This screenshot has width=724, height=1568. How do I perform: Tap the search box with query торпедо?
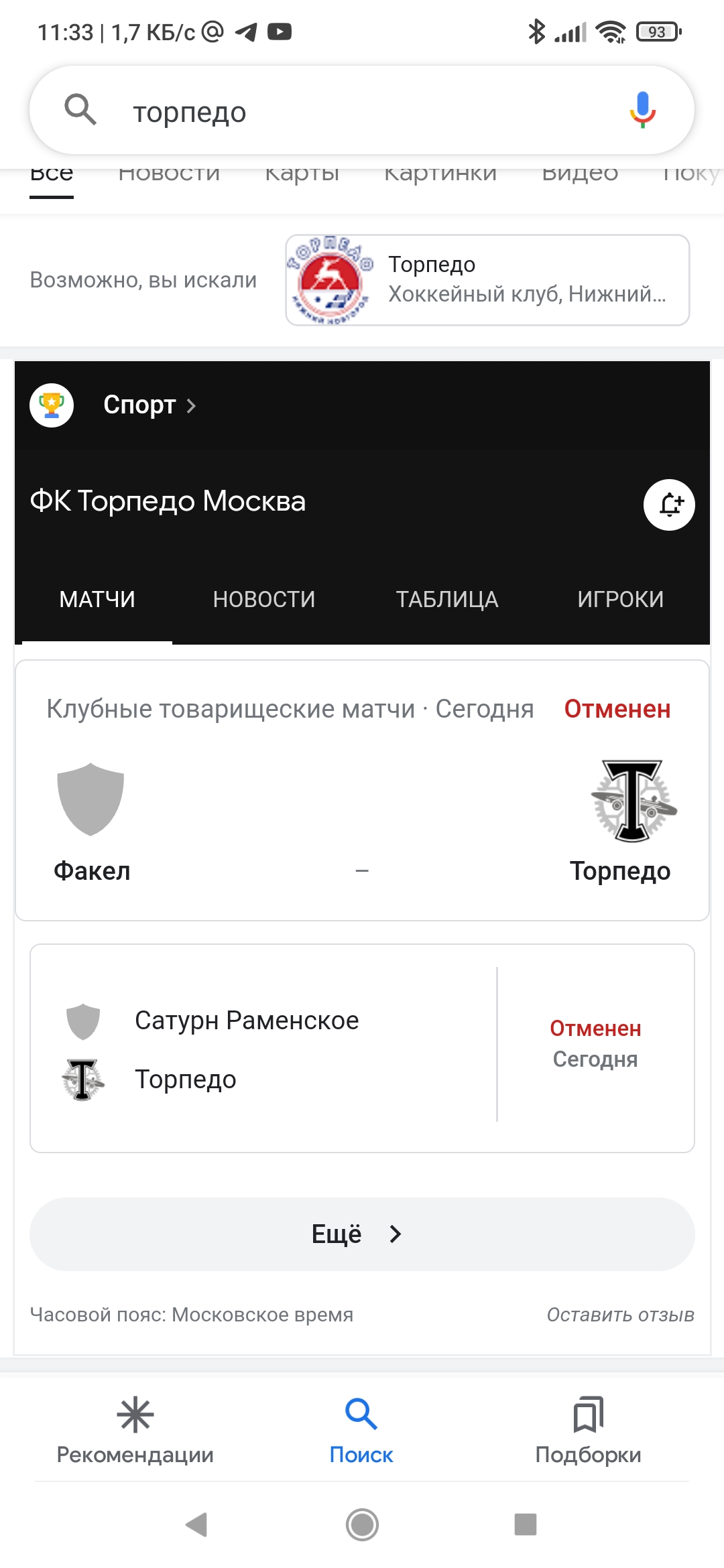pyautogui.click(x=362, y=111)
